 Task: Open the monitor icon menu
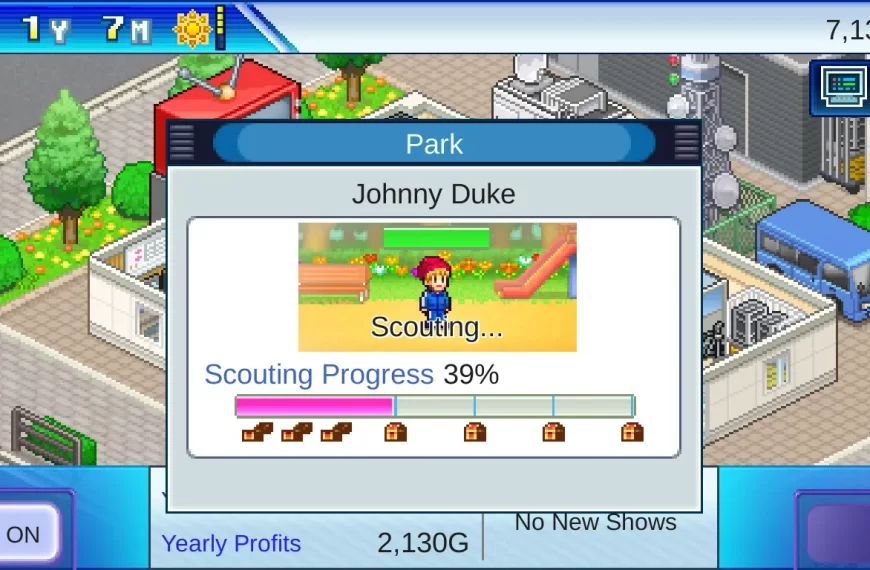click(x=840, y=87)
